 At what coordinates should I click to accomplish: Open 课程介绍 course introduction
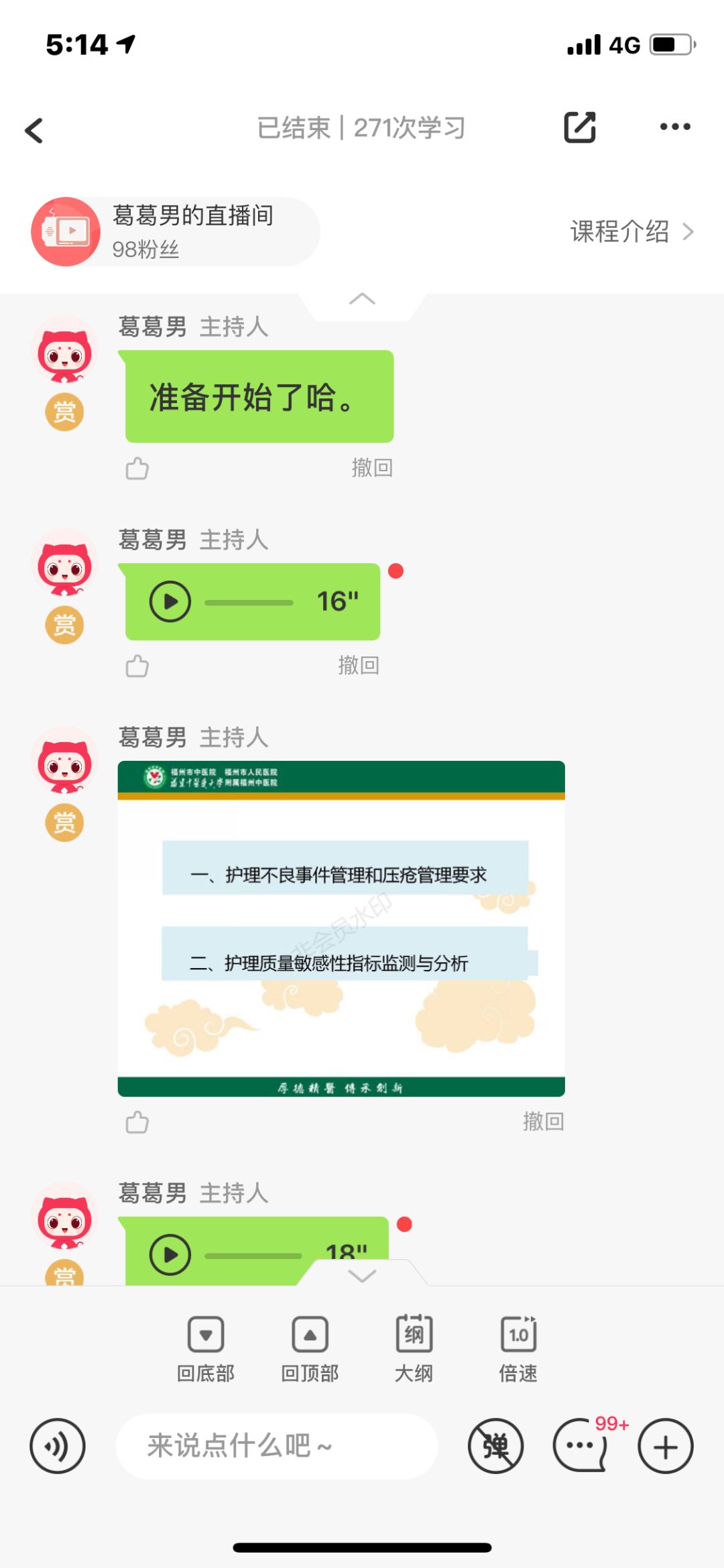click(x=630, y=232)
